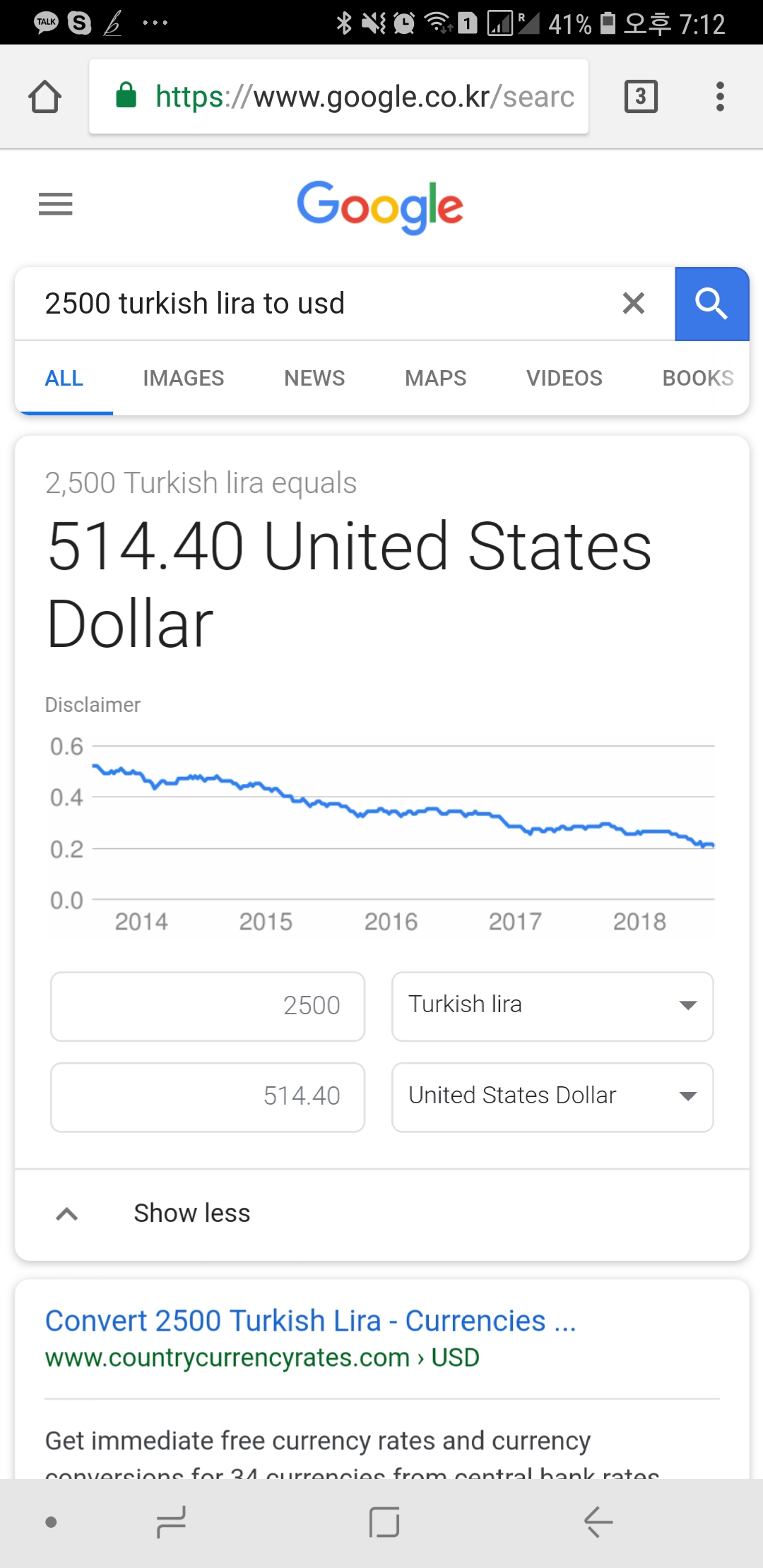Viewport: 763px width, 1568px height.
Task: Switch to the Maps tab
Action: pyautogui.click(x=435, y=379)
